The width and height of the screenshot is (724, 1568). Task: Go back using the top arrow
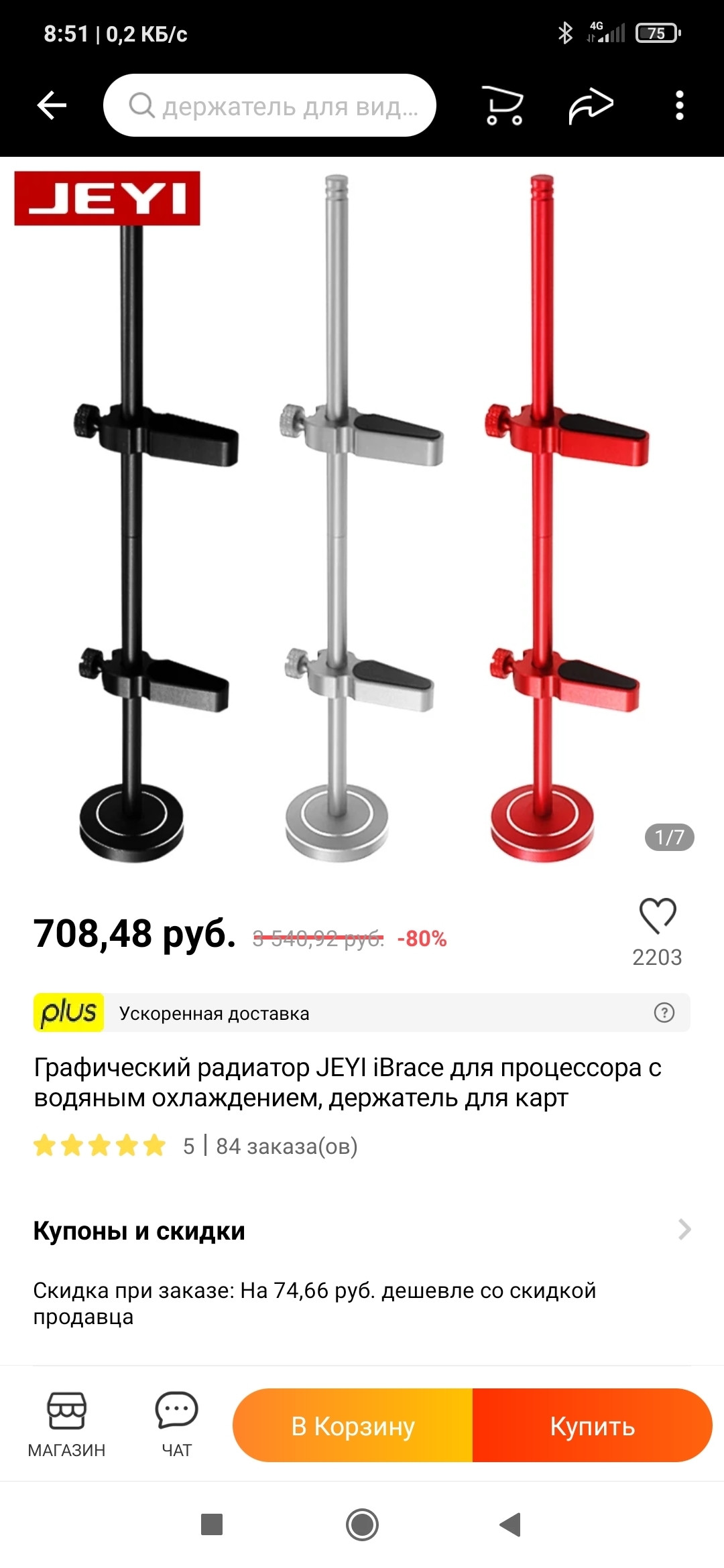(x=52, y=105)
